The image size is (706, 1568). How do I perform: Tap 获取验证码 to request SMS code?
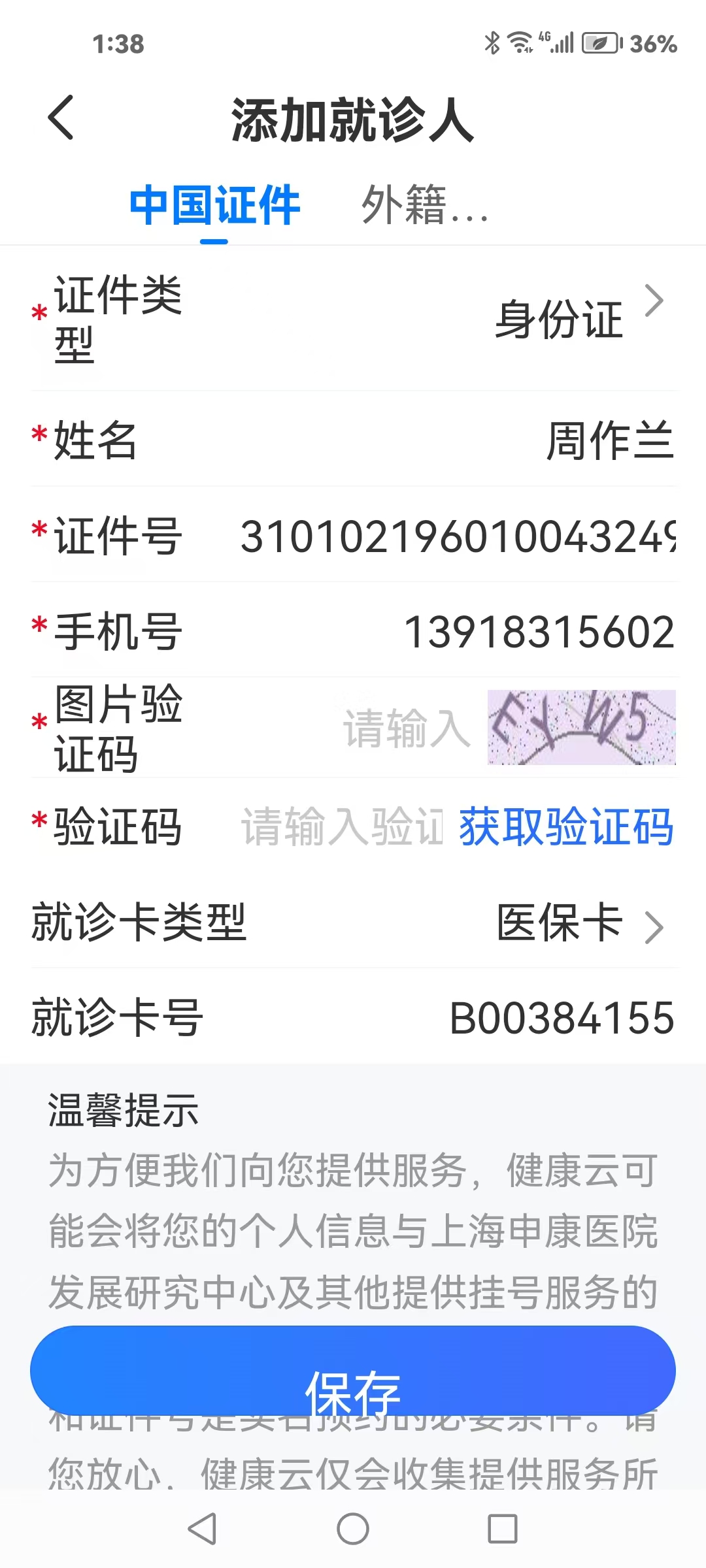(565, 826)
